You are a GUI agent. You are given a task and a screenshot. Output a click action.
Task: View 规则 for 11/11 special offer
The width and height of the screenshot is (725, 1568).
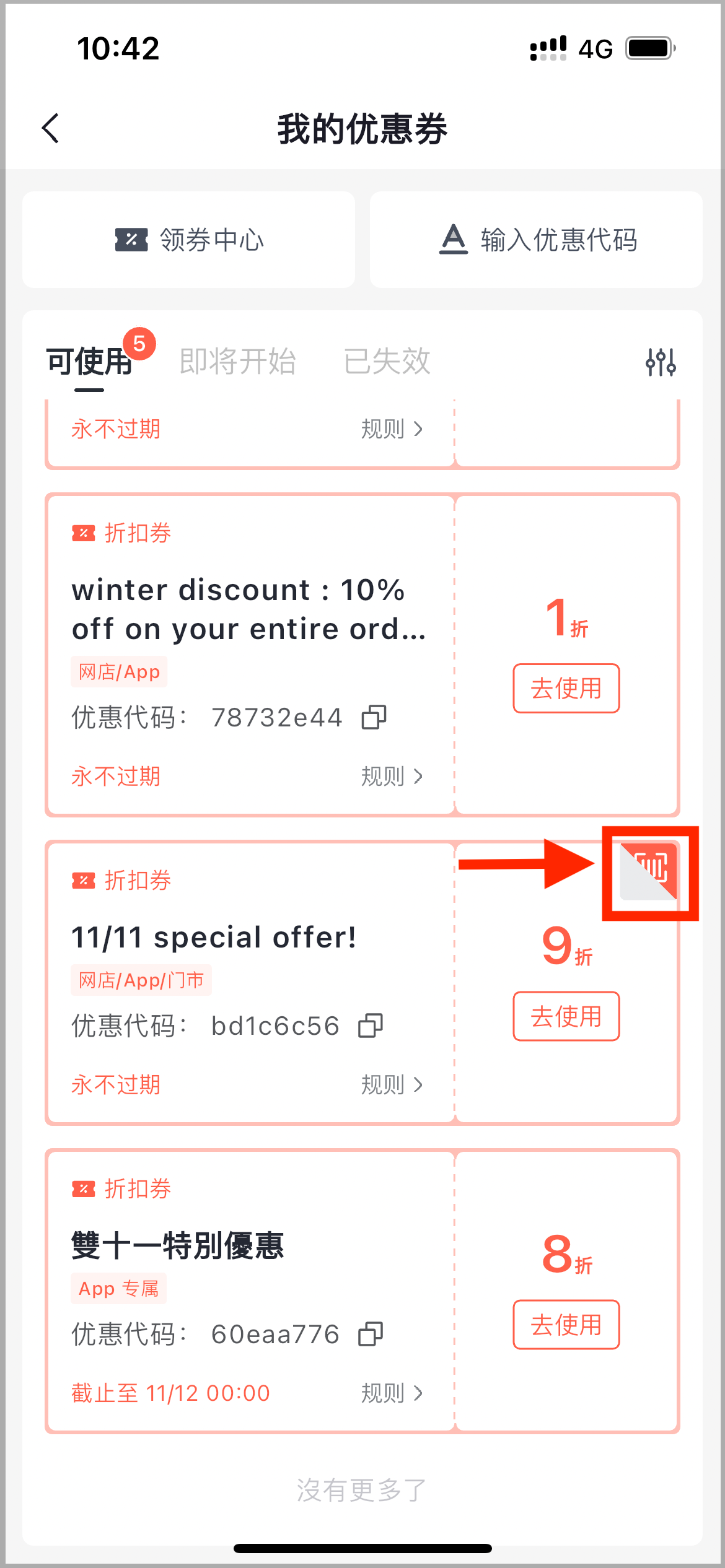click(392, 1084)
